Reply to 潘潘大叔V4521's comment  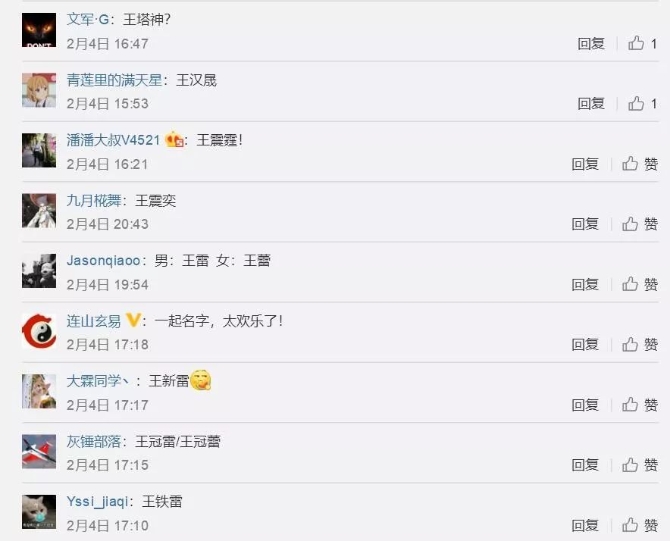coord(585,164)
